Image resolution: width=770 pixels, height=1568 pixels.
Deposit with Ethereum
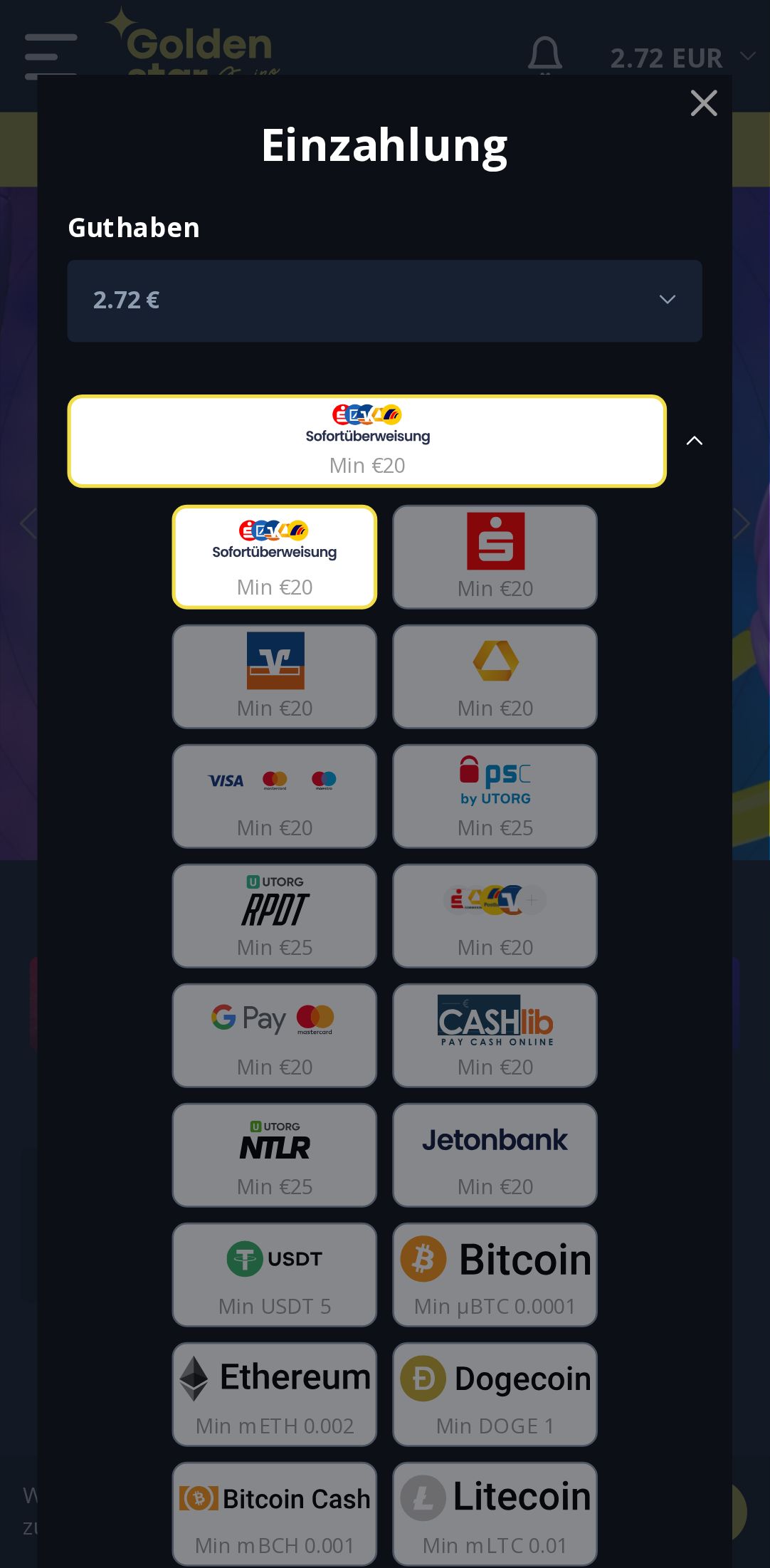[x=275, y=1394]
